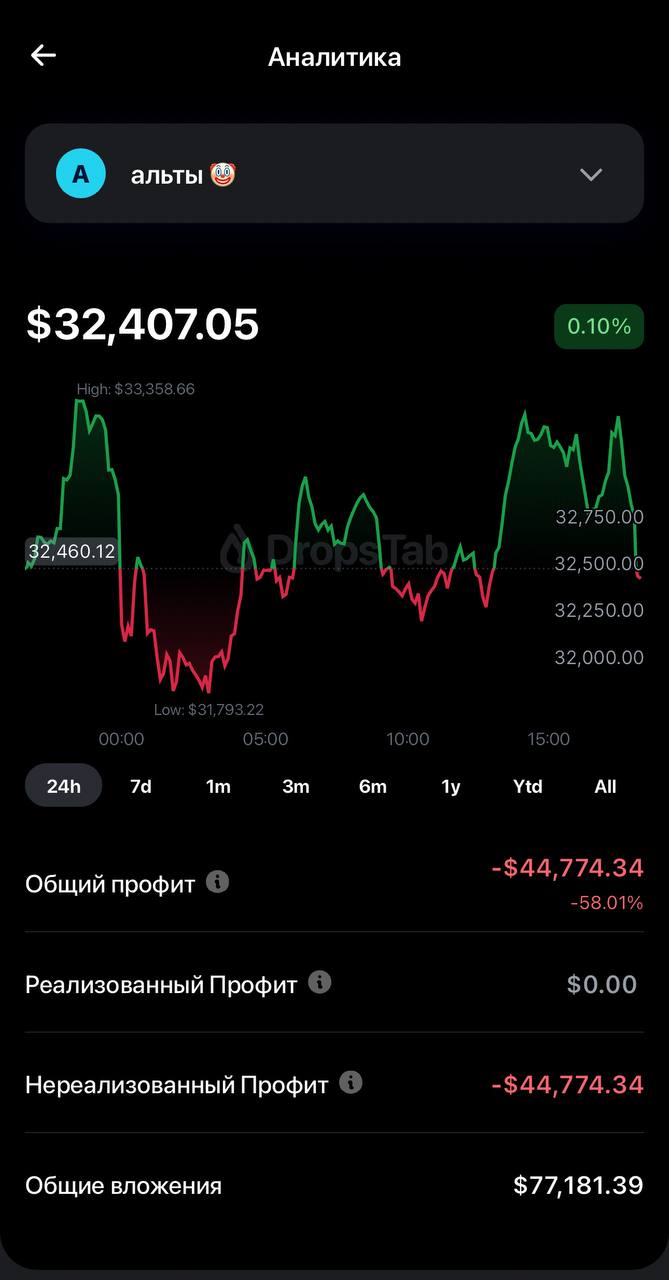
Task: Go back with the top-left arrow
Action: [43, 56]
